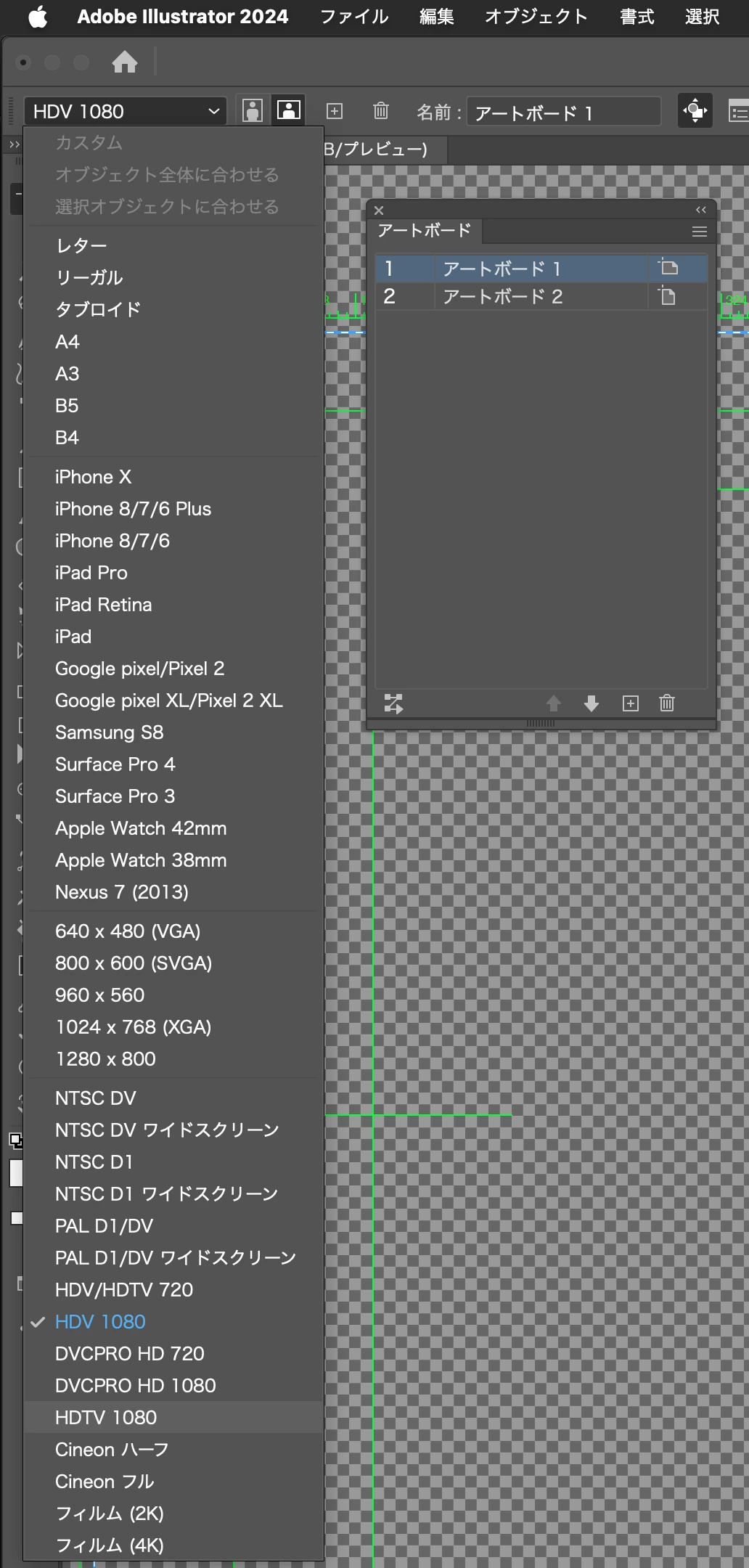Viewport: 749px width, 1568px height.
Task: Choose 1024 x 768 (XGA) size
Action: click(133, 1026)
